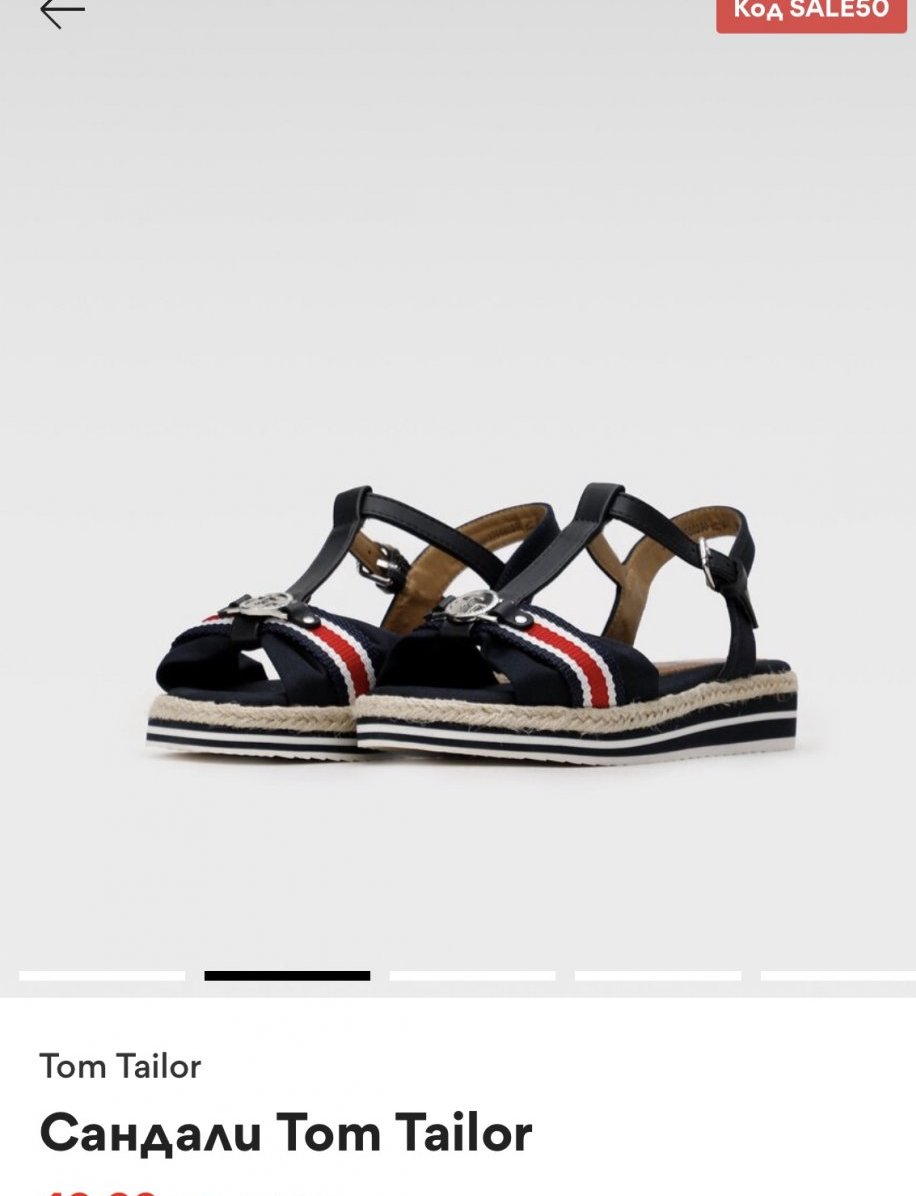The image size is (916, 1196).
Task: Open the Tom Tailor brand link
Action: [120, 1066]
